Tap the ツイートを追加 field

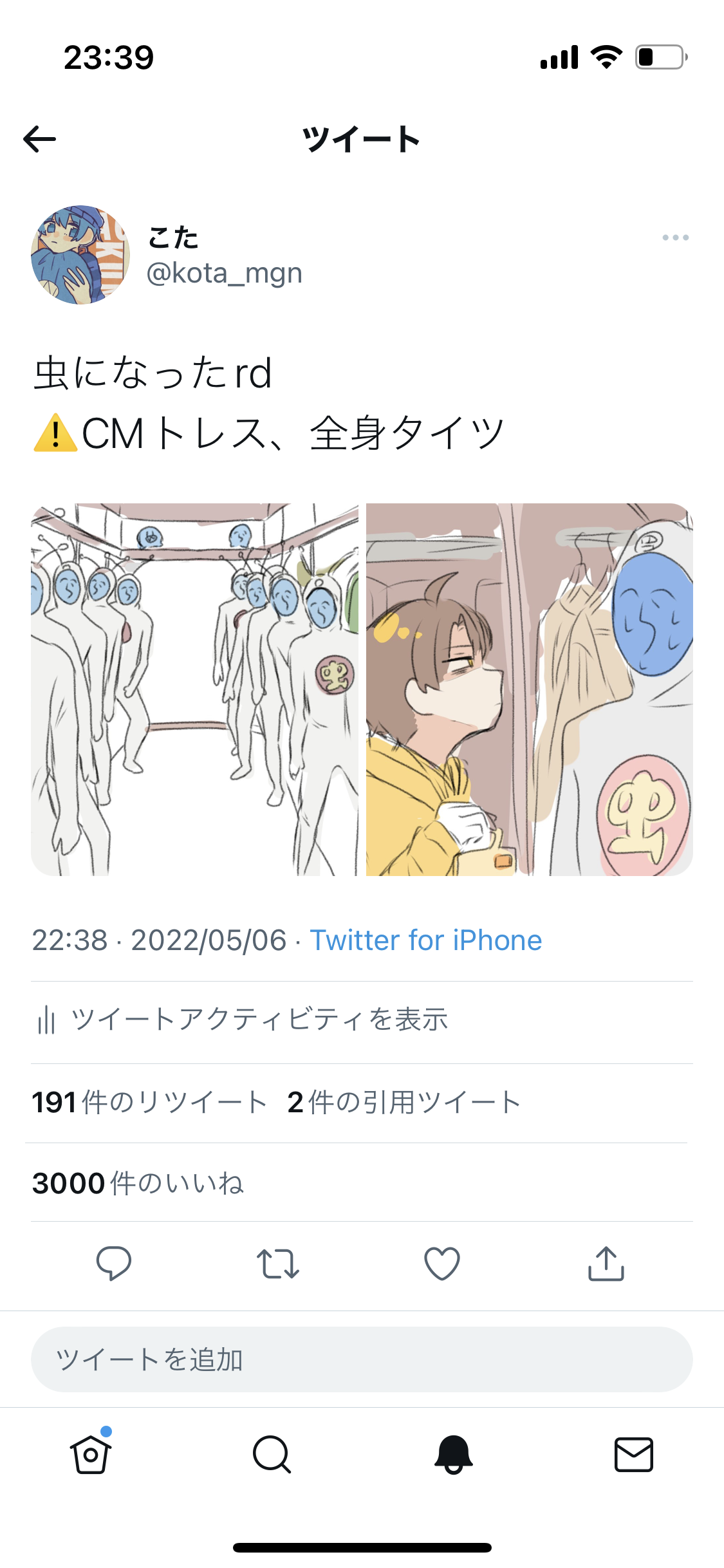pyautogui.click(x=362, y=1359)
